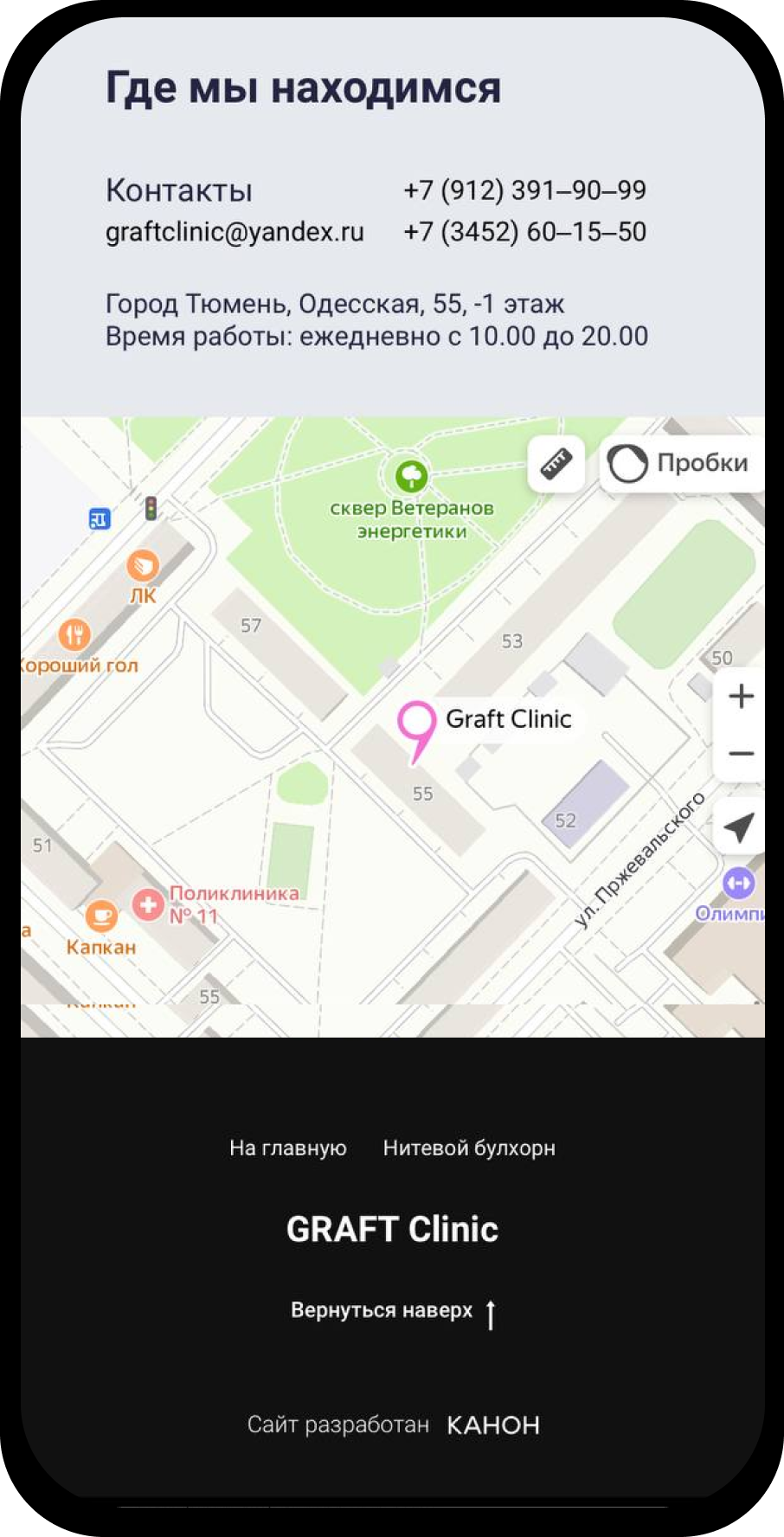The width and height of the screenshot is (784, 1537).
Task: Open the Нитевой булхорн link
Action: point(469,1148)
